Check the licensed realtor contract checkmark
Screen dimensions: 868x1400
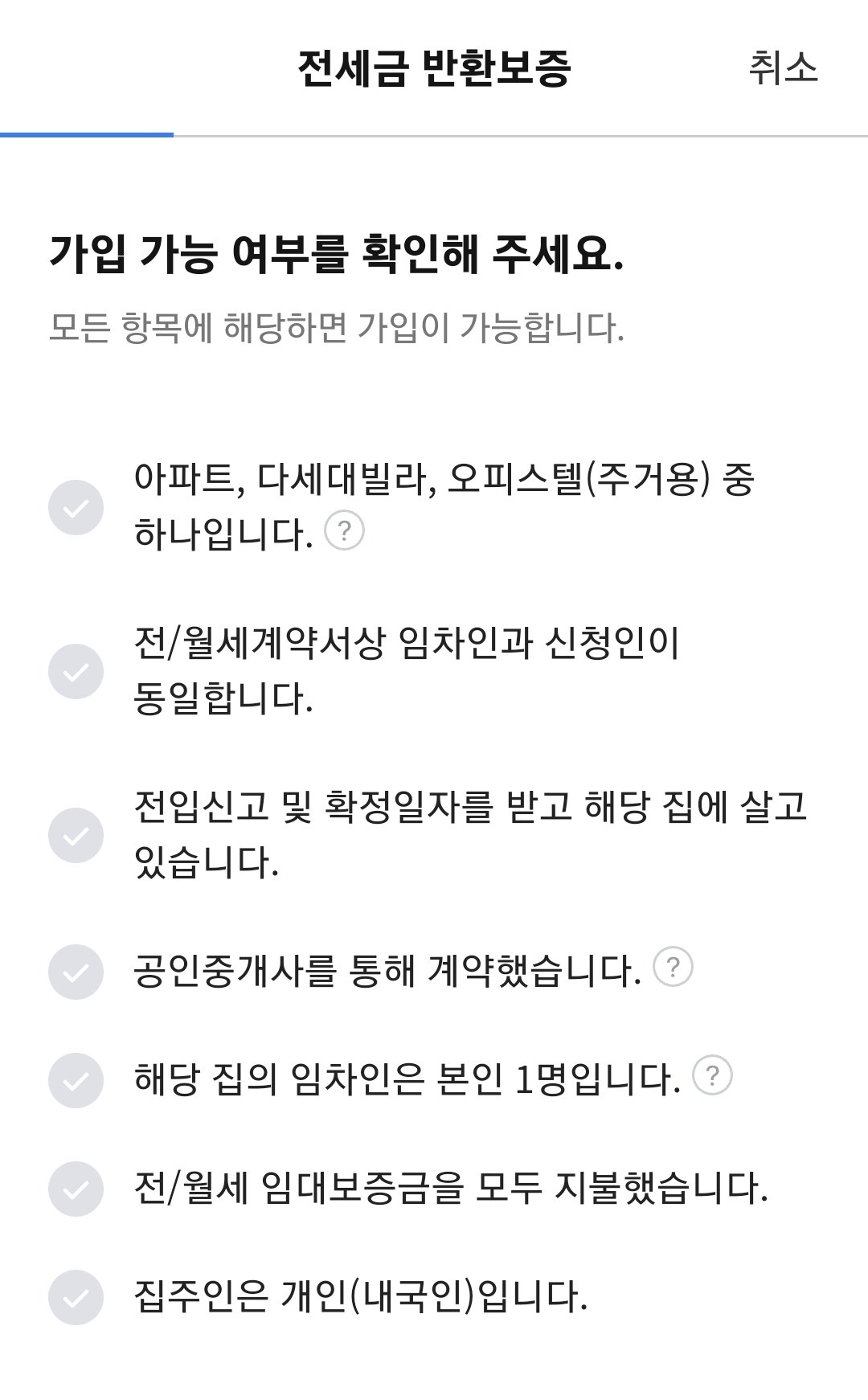pos(76,971)
